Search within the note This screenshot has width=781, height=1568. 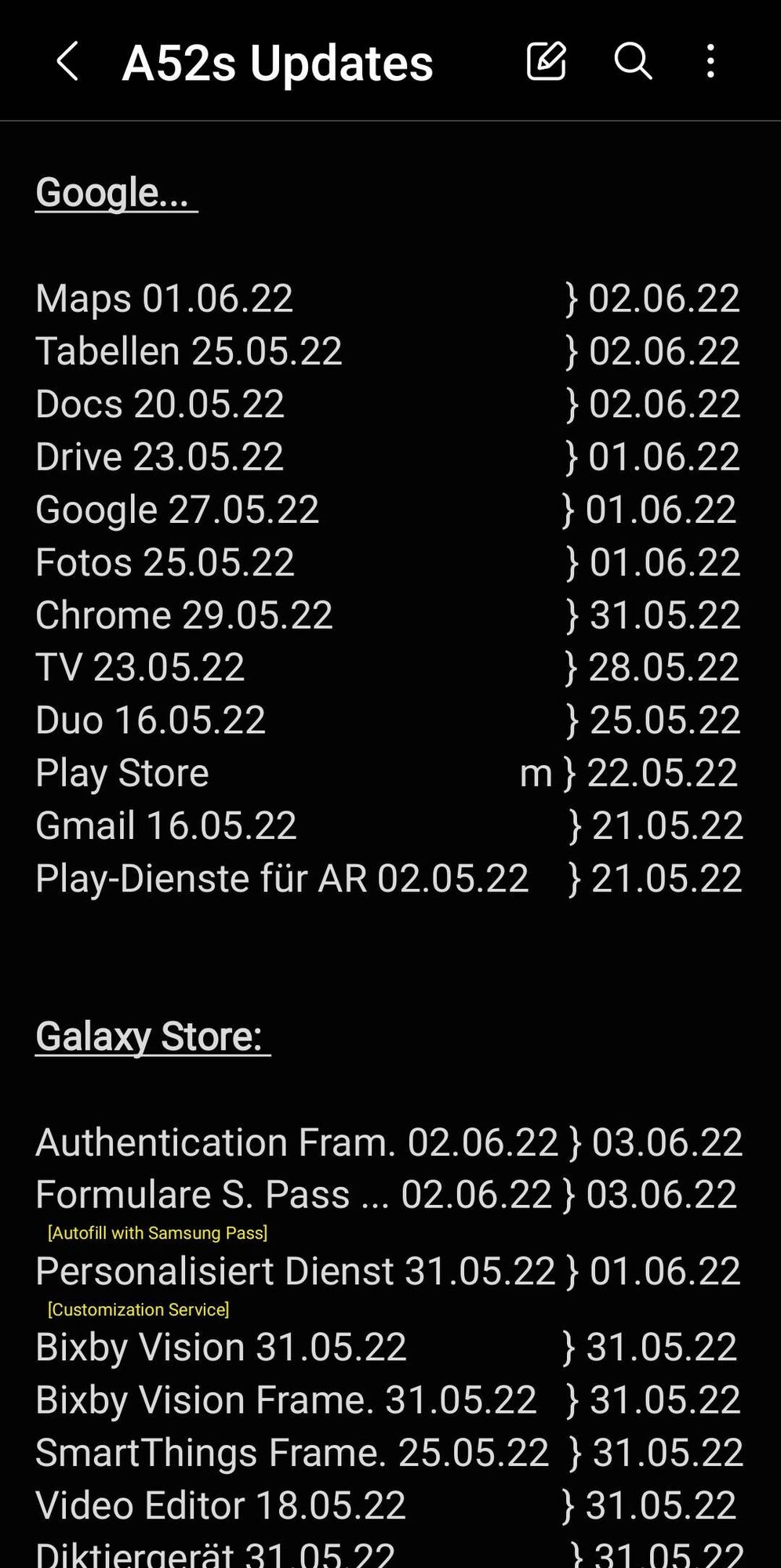[x=632, y=61]
